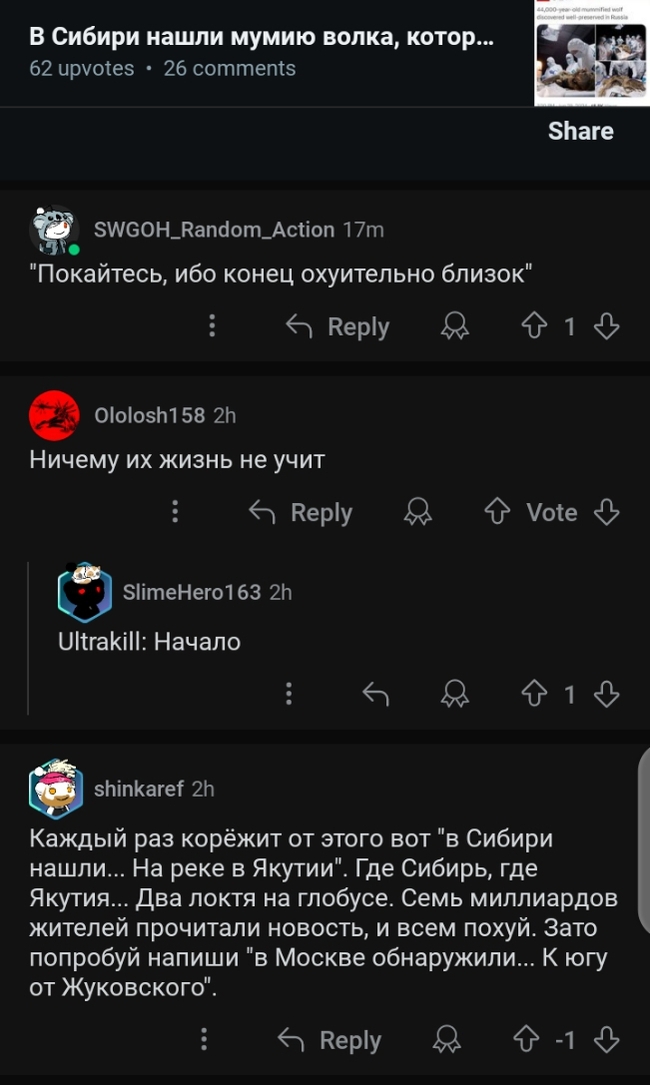View shinkaref's user profile
The width and height of the screenshot is (650, 1085).
coord(138,789)
